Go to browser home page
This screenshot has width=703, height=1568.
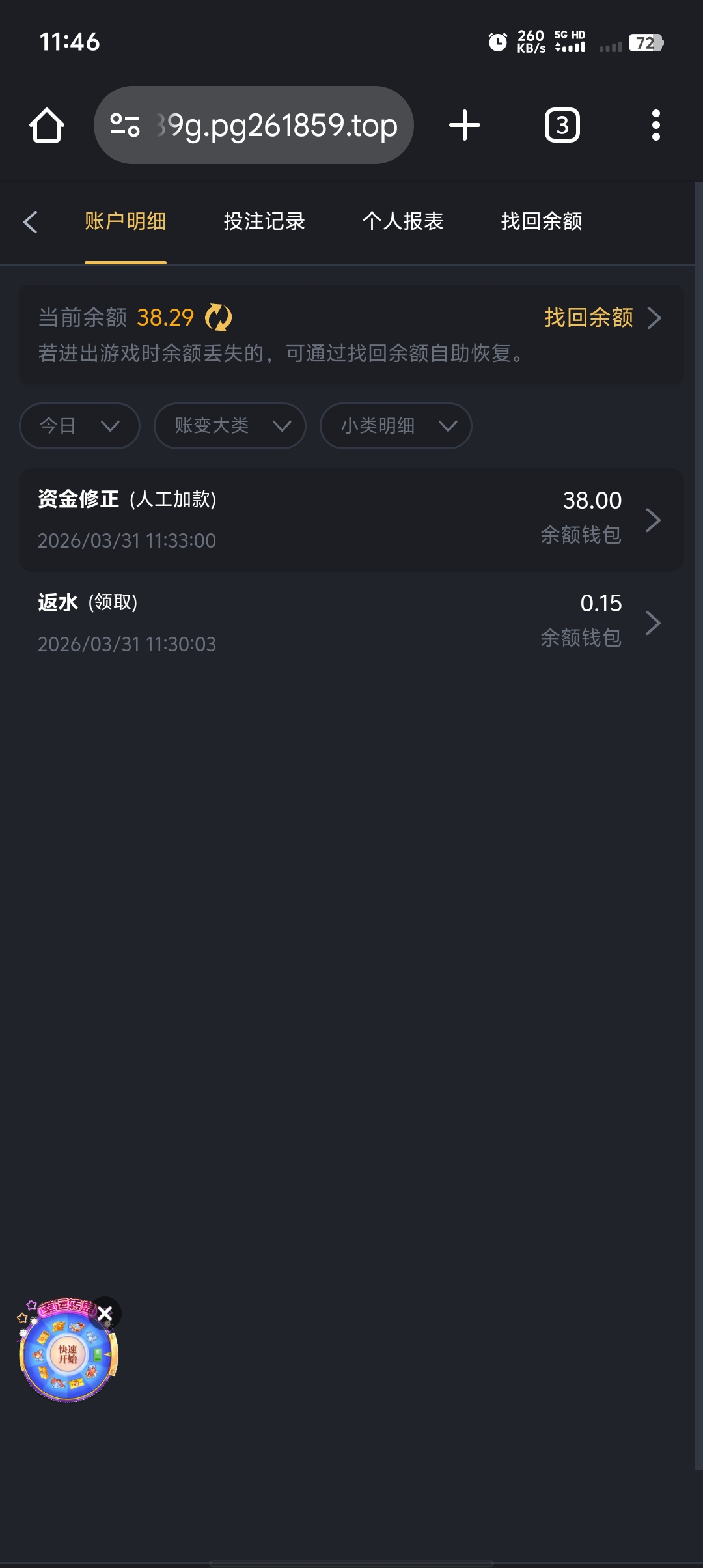[x=47, y=125]
